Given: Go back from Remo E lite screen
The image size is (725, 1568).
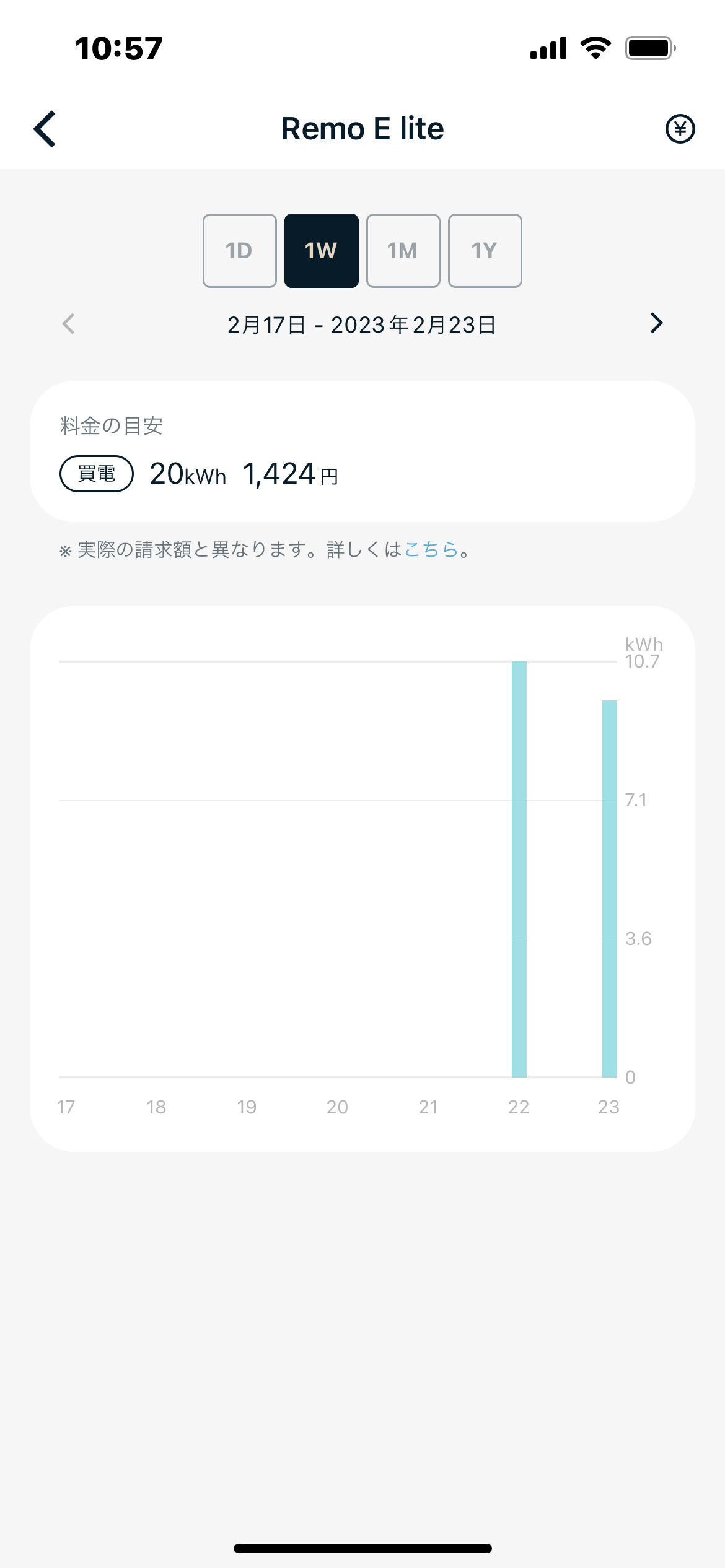Looking at the screenshot, I should pyautogui.click(x=45, y=129).
